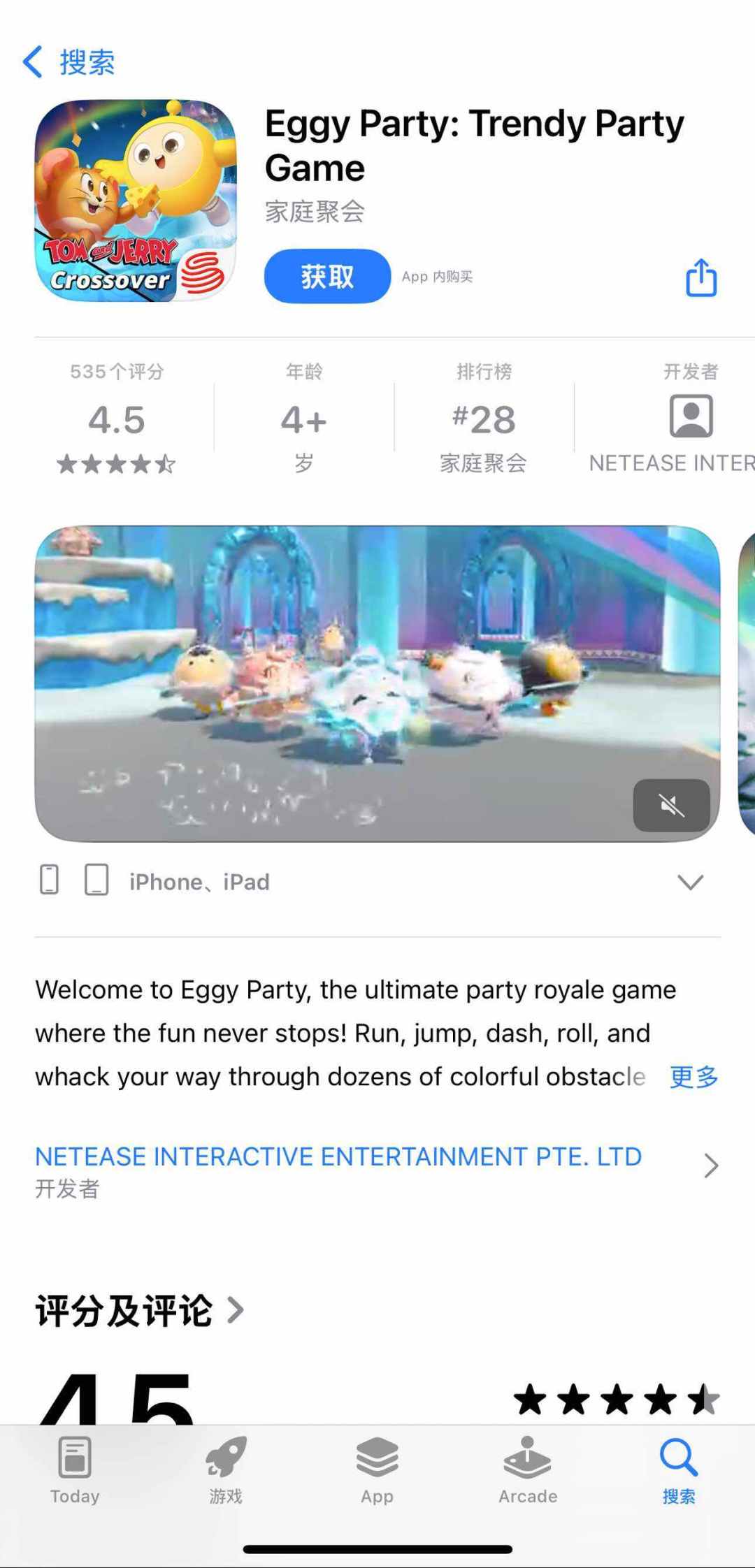Unmute the gameplay preview video
The height and width of the screenshot is (1568, 755).
(672, 806)
